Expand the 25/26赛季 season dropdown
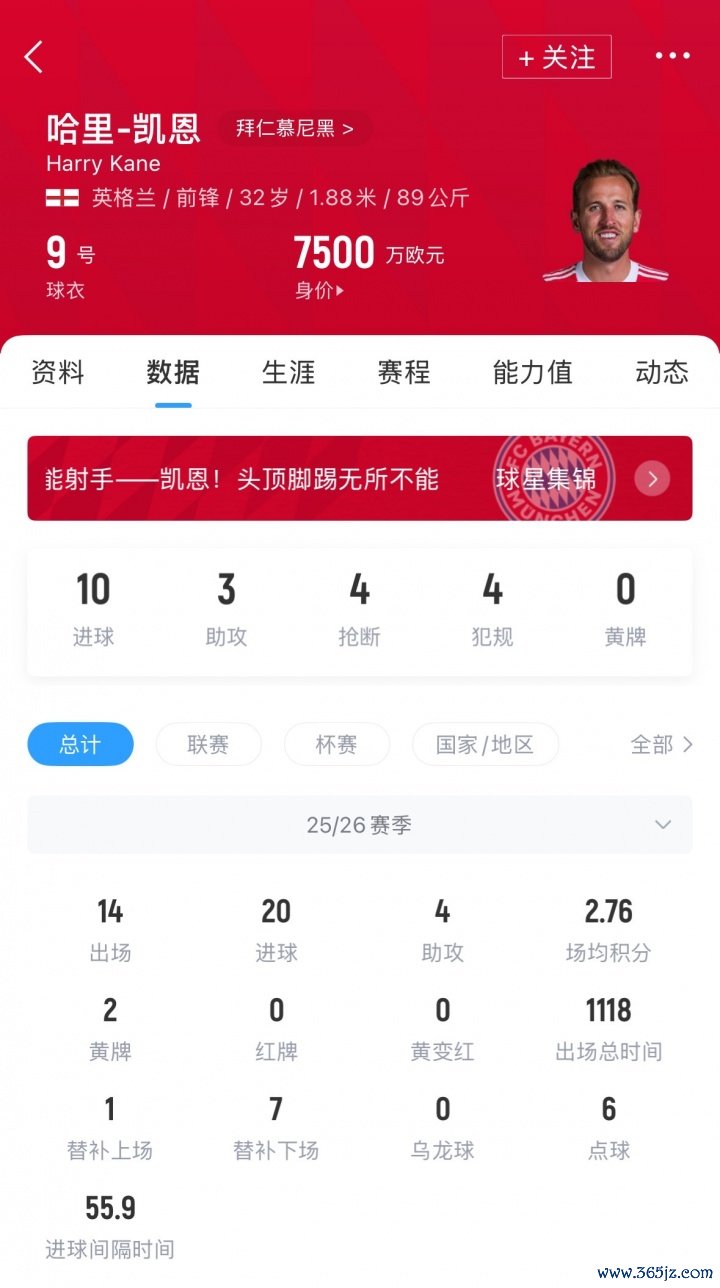The image size is (720, 1288). [x=360, y=825]
